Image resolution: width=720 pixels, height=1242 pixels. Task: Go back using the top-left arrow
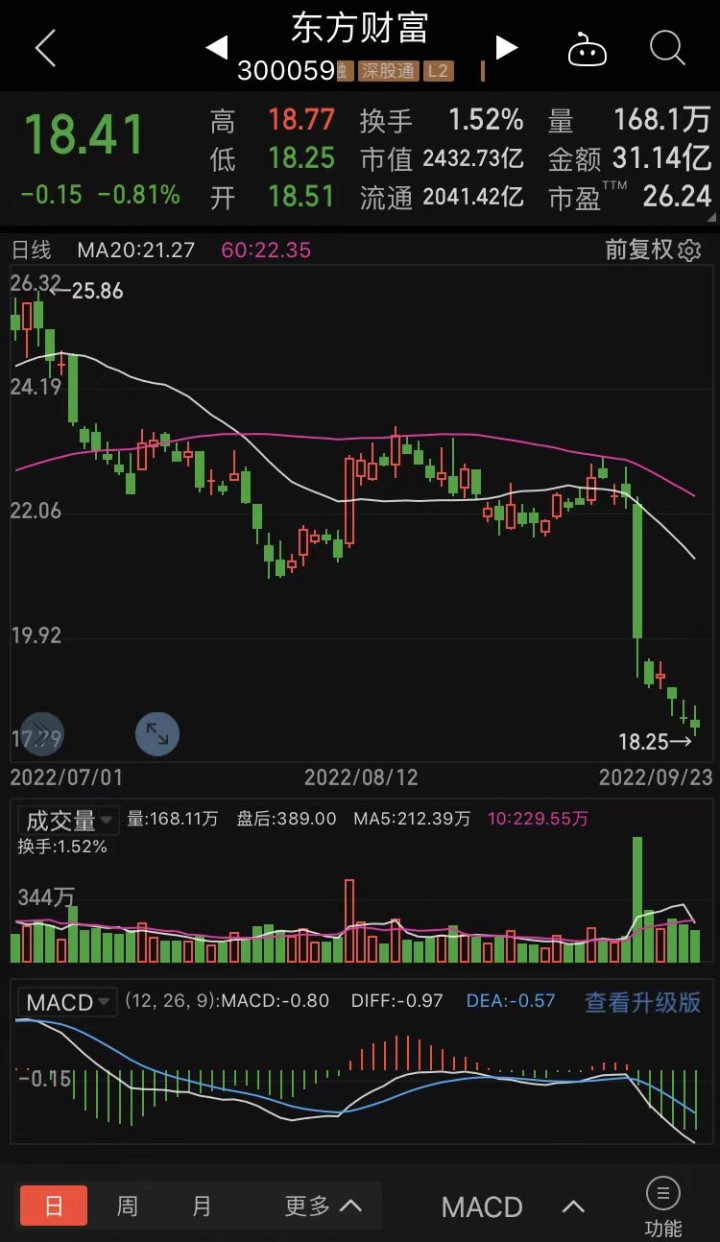click(46, 48)
